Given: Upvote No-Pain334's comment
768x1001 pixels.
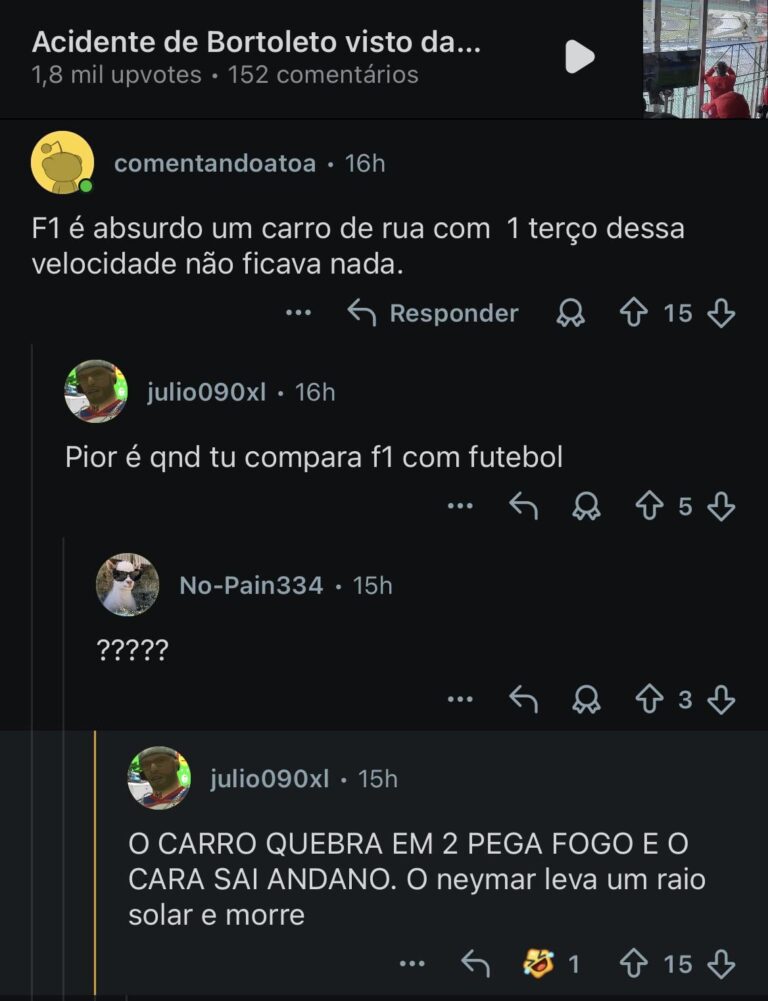Looking at the screenshot, I should point(649,700).
